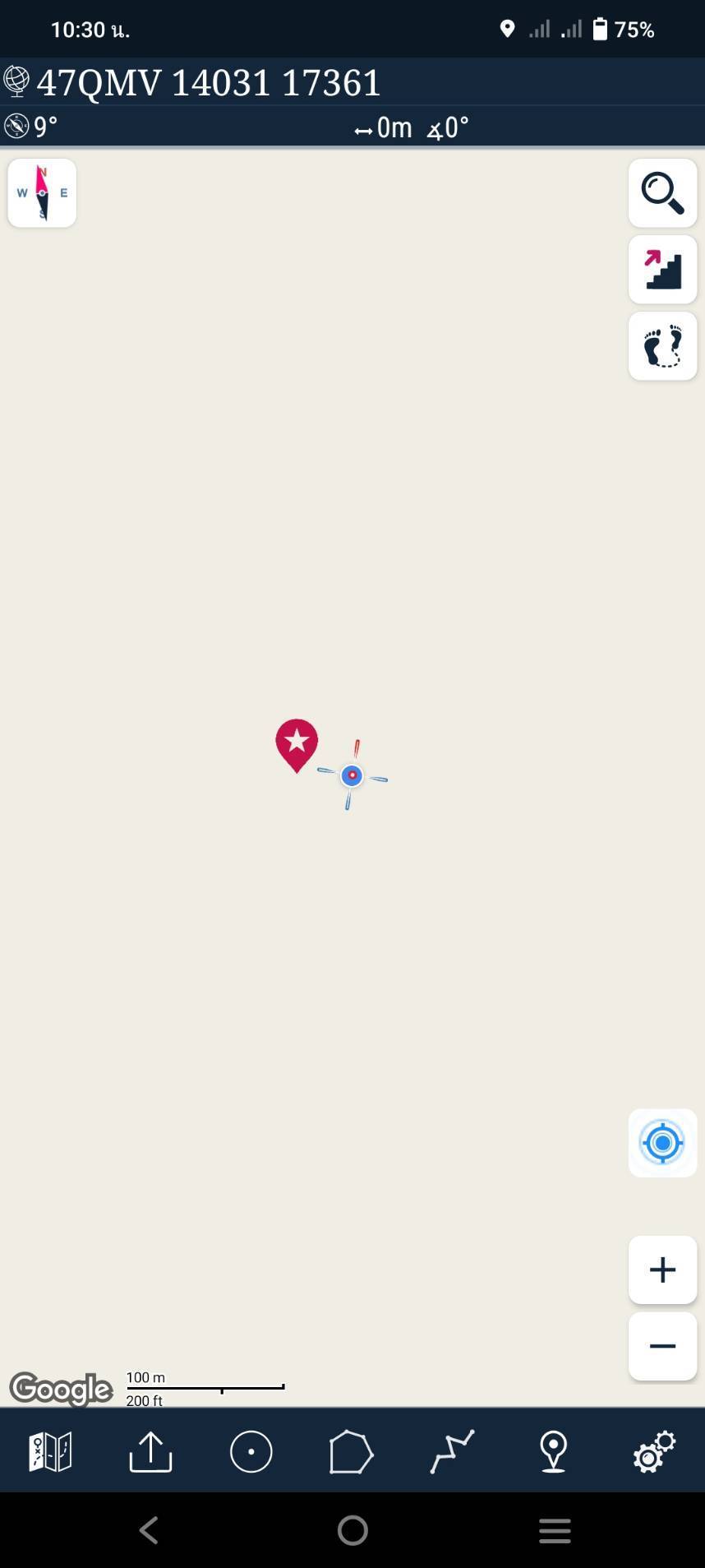The height and width of the screenshot is (1568, 705).
Task: Select the polygon area tool
Action: pos(351,1451)
